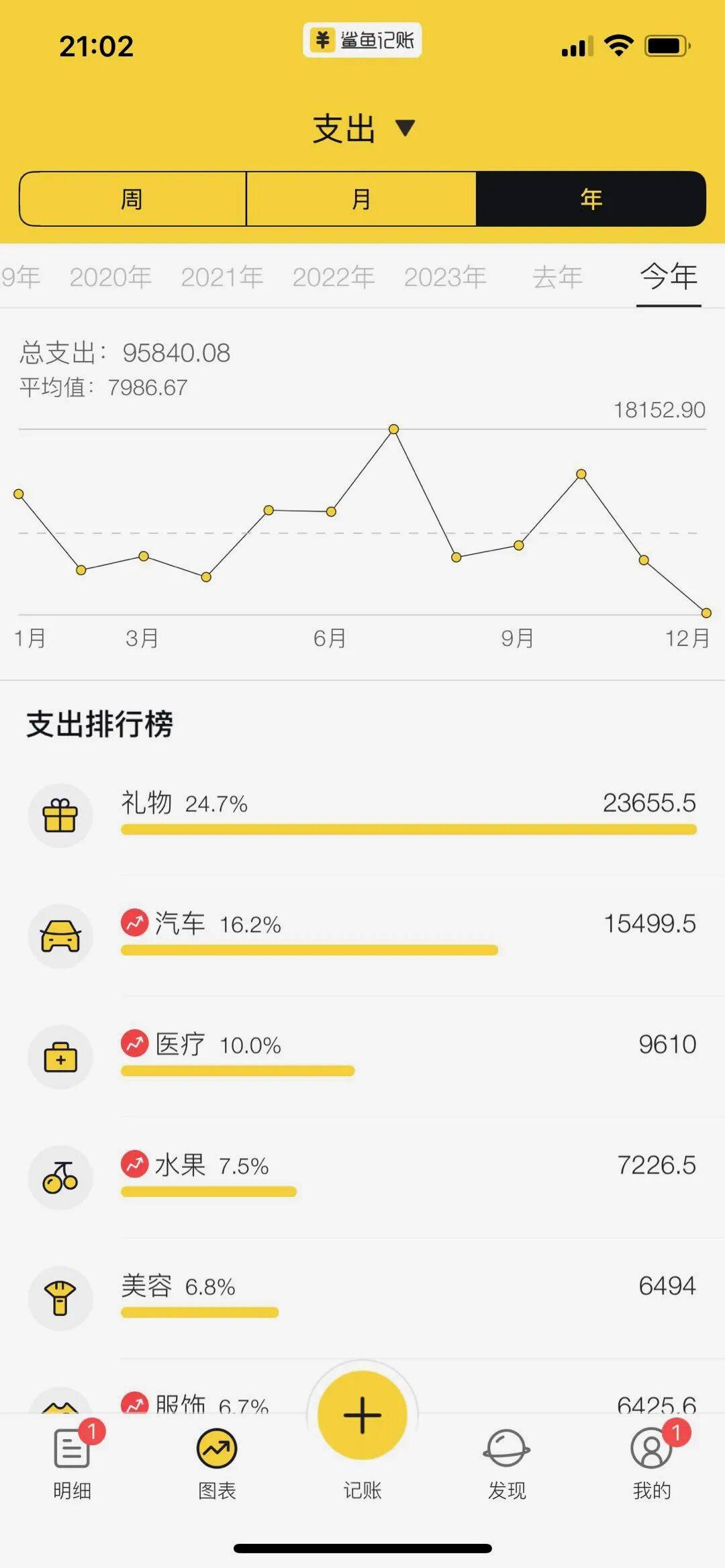Switch to the 月 view
The height and width of the screenshot is (1568, 725).
click(x=361, y=199)
